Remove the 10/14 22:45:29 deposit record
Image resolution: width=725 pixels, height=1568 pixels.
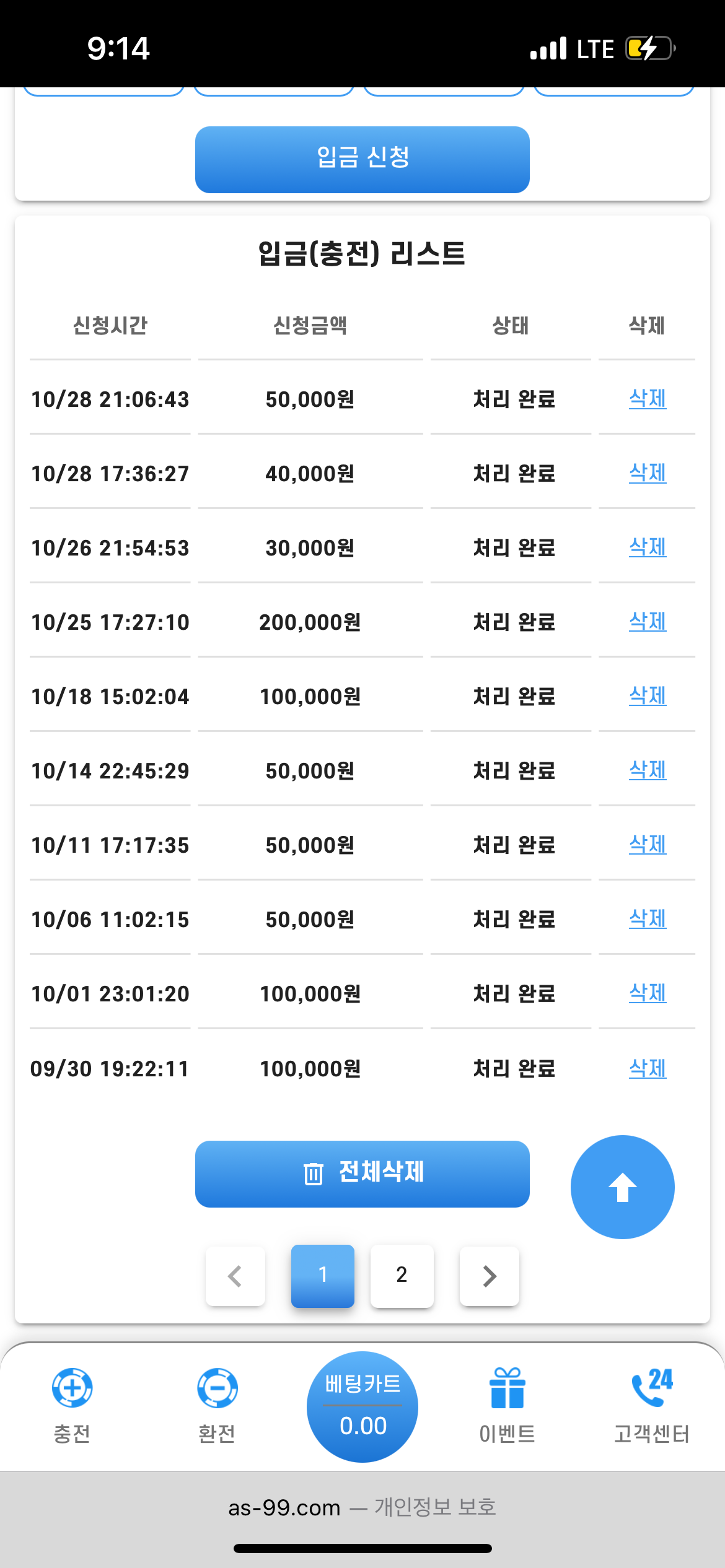[x=648, y=770]
